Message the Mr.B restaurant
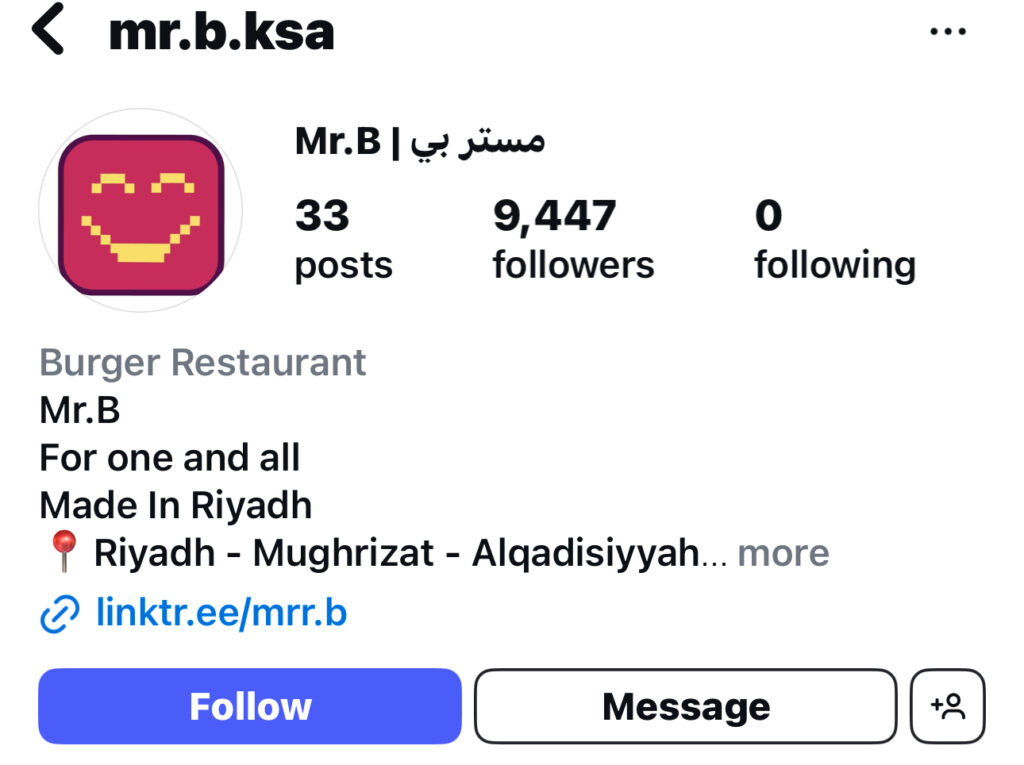Image resolution: width=1024 pixels, height=765 pixels. 685,706
